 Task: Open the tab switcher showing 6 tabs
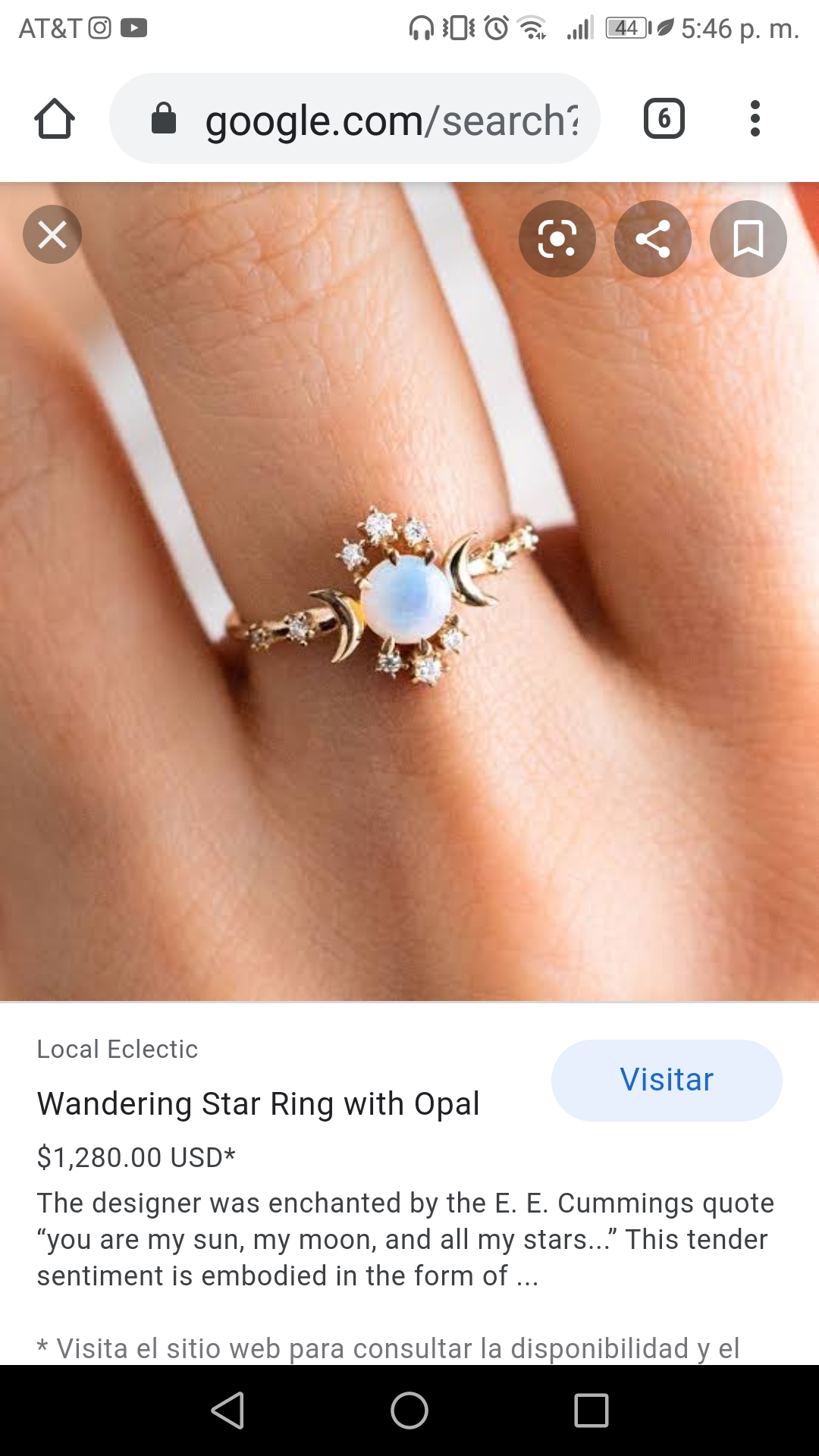pos(664,119)
